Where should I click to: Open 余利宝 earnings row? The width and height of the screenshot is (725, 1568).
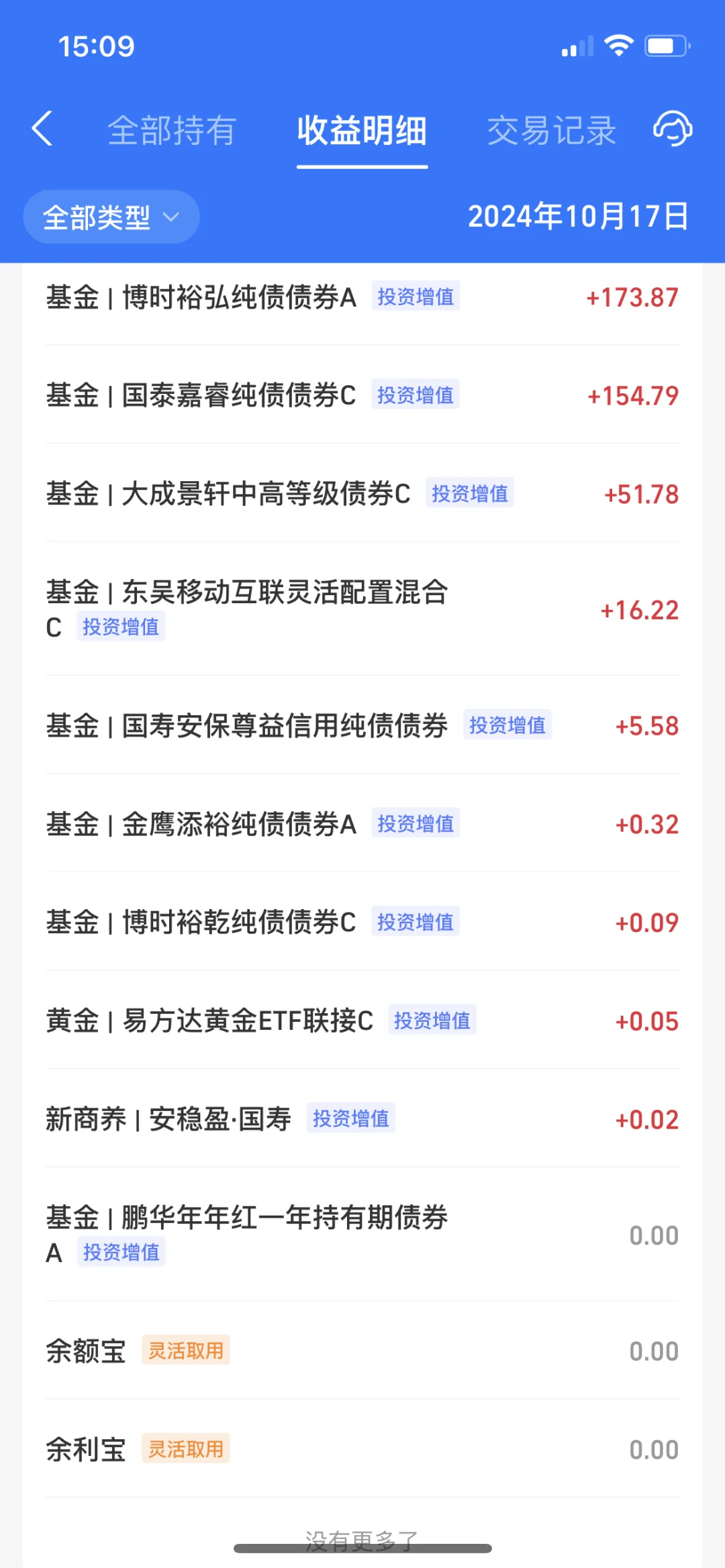coord(362,1449)
